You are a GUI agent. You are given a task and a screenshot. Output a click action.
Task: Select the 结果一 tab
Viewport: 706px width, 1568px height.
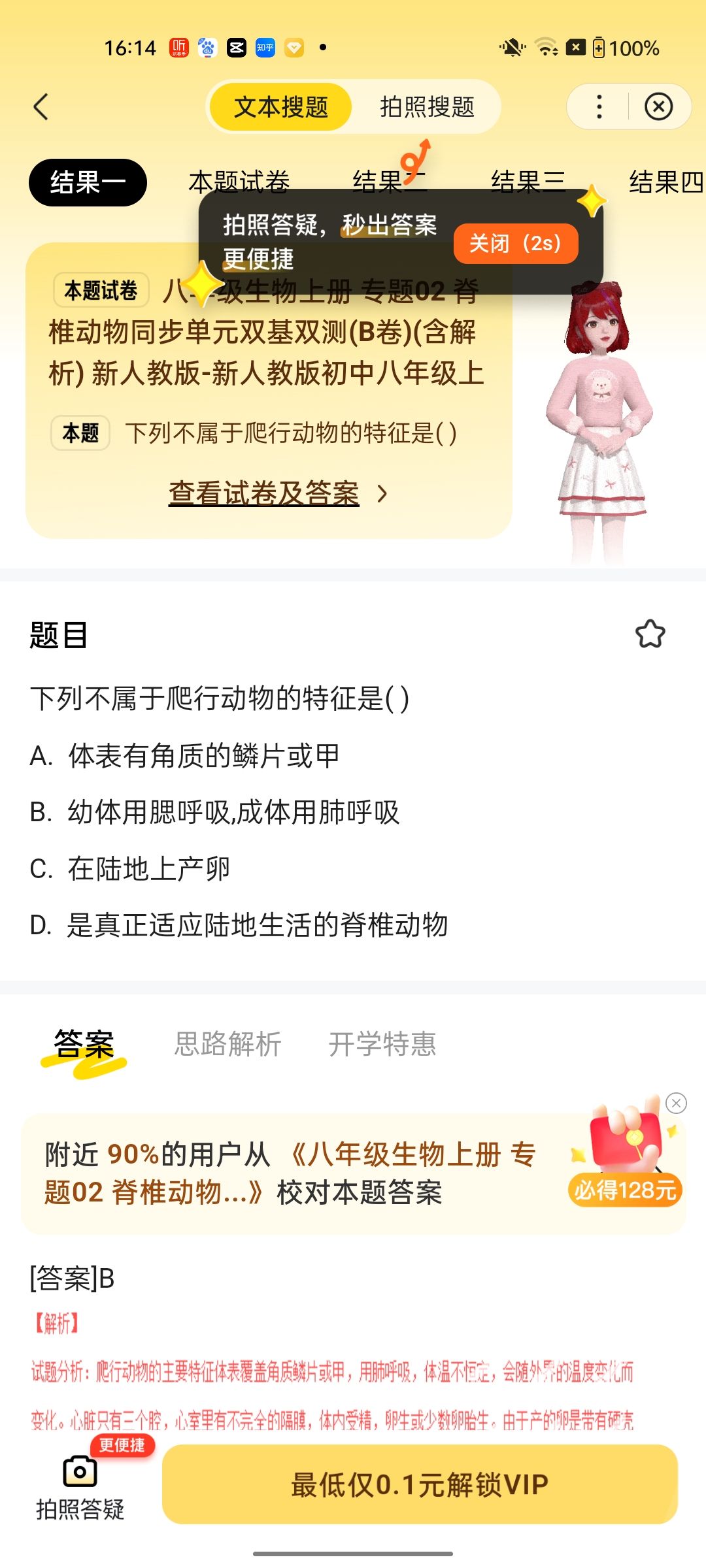88,182
